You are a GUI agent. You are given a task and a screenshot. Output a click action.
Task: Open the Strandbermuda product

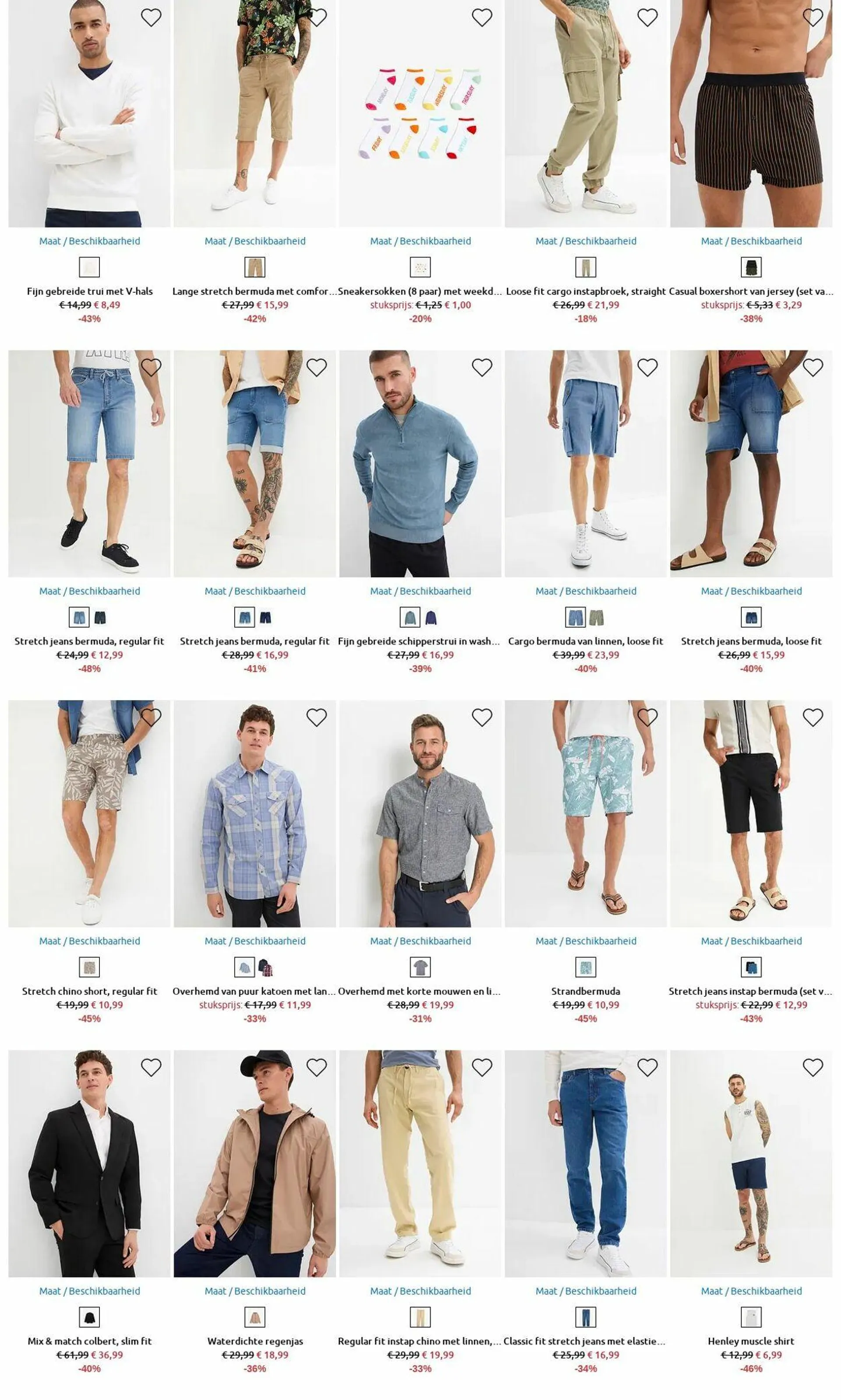click(585, 991)
